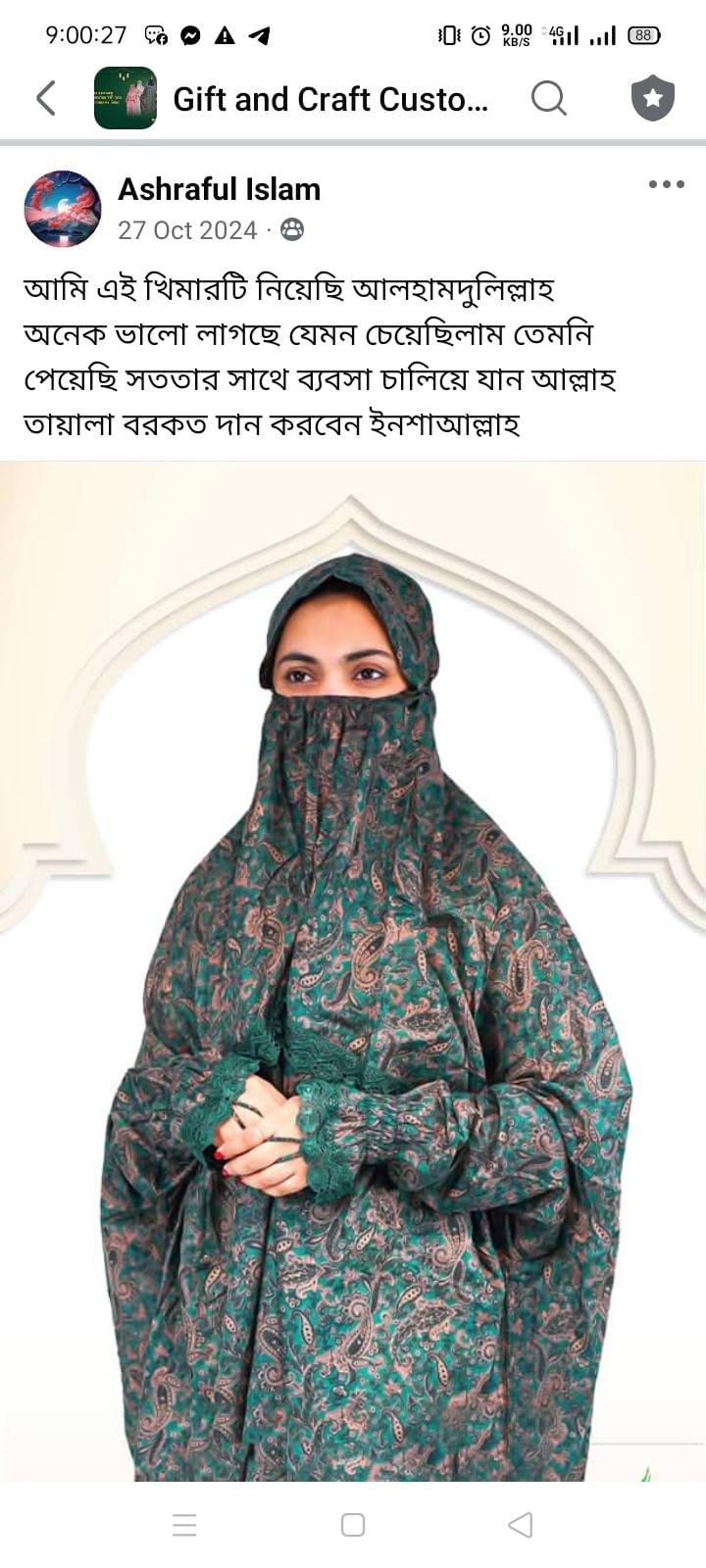Tap the system home button

[x=353, y=1525]
